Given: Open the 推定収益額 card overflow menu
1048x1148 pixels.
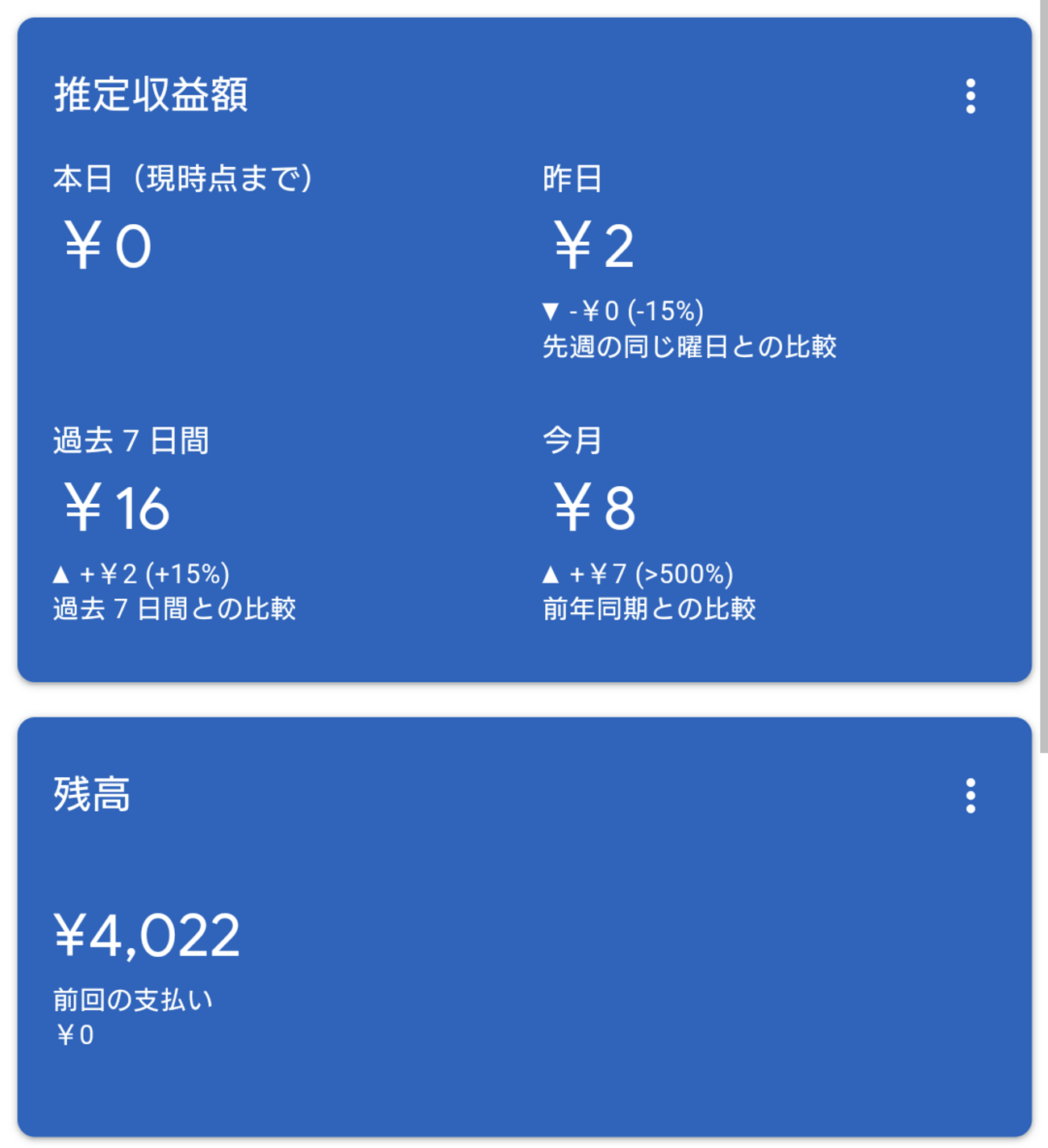Looking at the screenshot, I should (970, 97).
